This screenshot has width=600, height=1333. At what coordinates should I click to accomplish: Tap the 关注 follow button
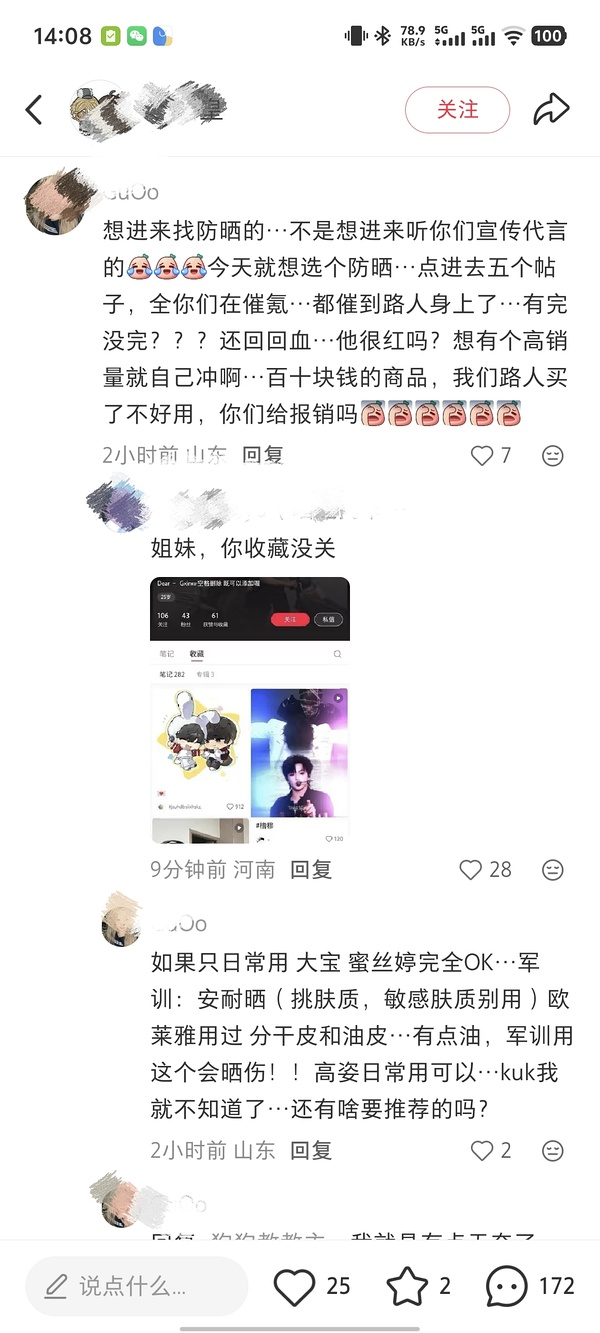click(x=457, y=110)
